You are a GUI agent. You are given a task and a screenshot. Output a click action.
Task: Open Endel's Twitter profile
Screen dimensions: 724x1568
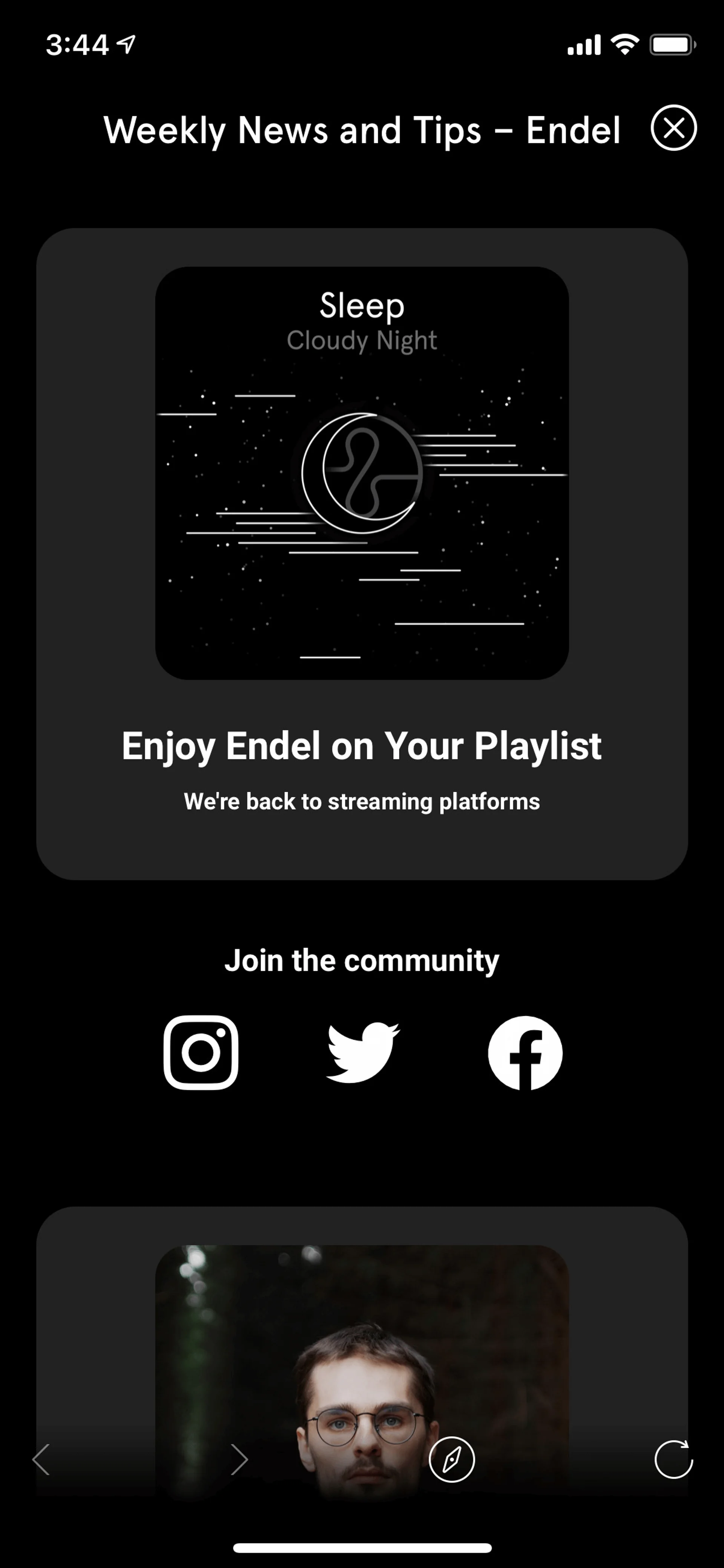363,1052
